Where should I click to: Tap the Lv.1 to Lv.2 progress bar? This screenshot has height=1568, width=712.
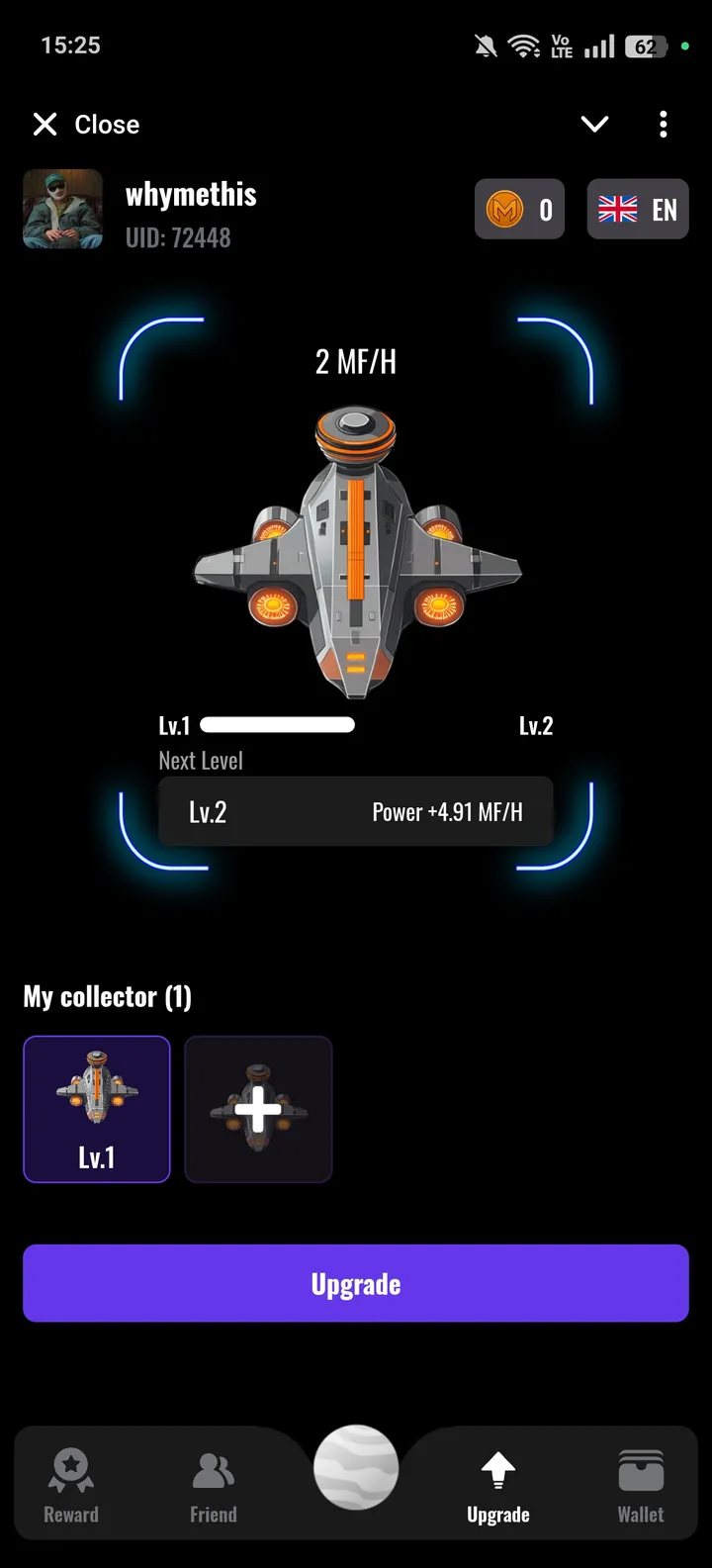point(277,724)
